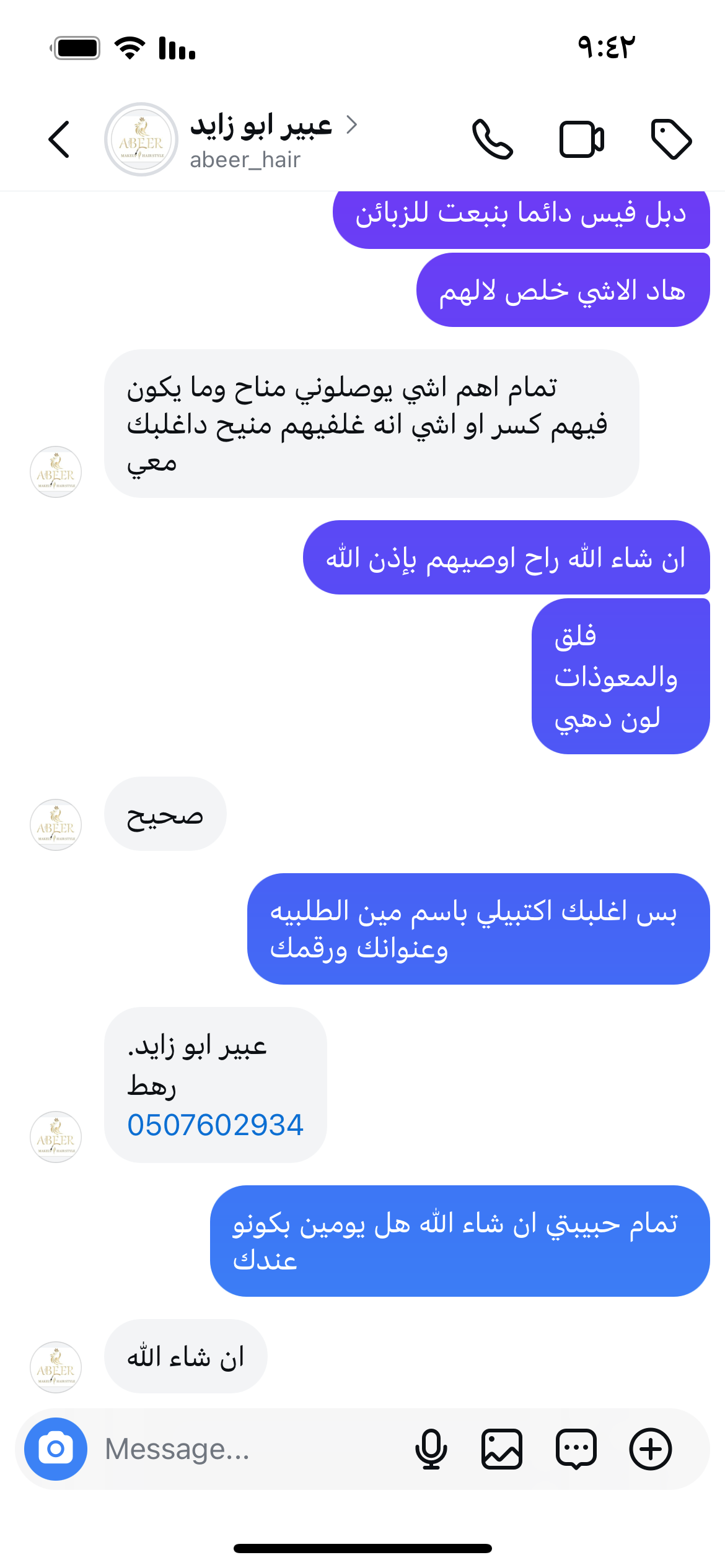
Task: Go back to the messages list
Action: (59, 139)
